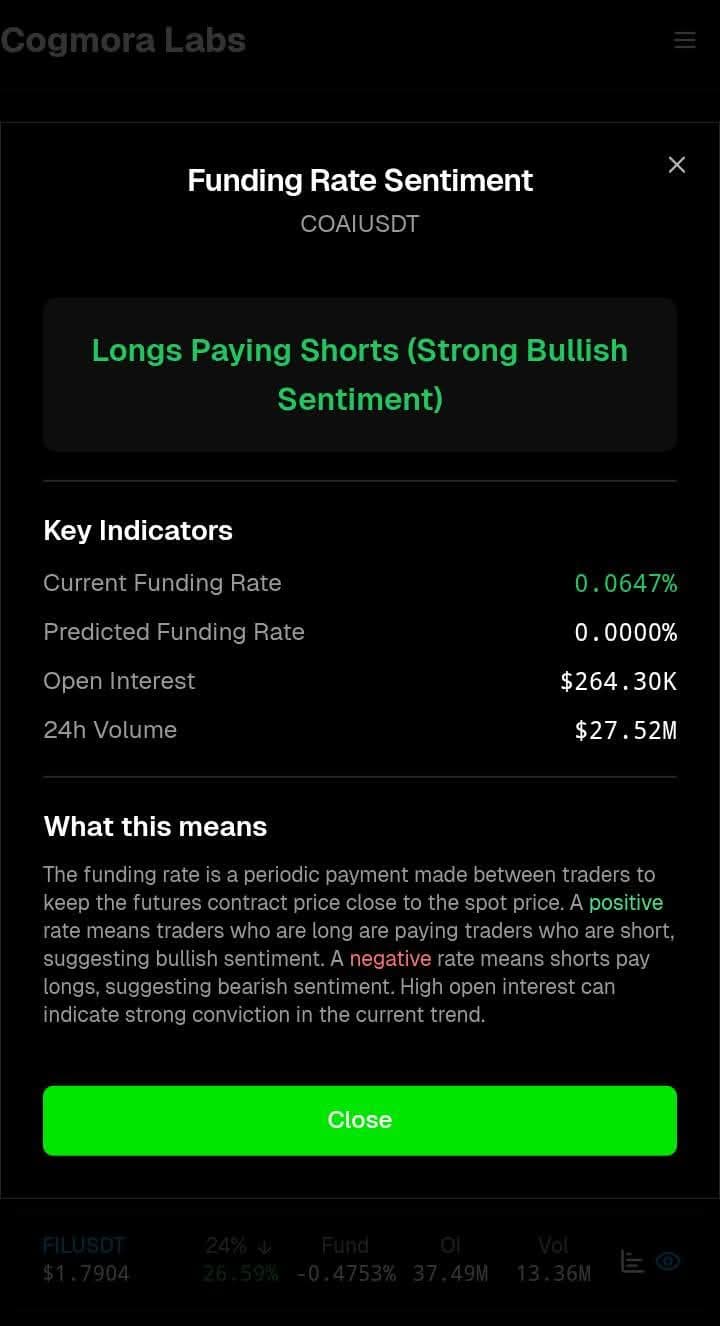Image resolution: width=720 pixels, height=1326 pixels.
Task: Dismiss the dialog with the X icon
Action: [x=677, y=165]
